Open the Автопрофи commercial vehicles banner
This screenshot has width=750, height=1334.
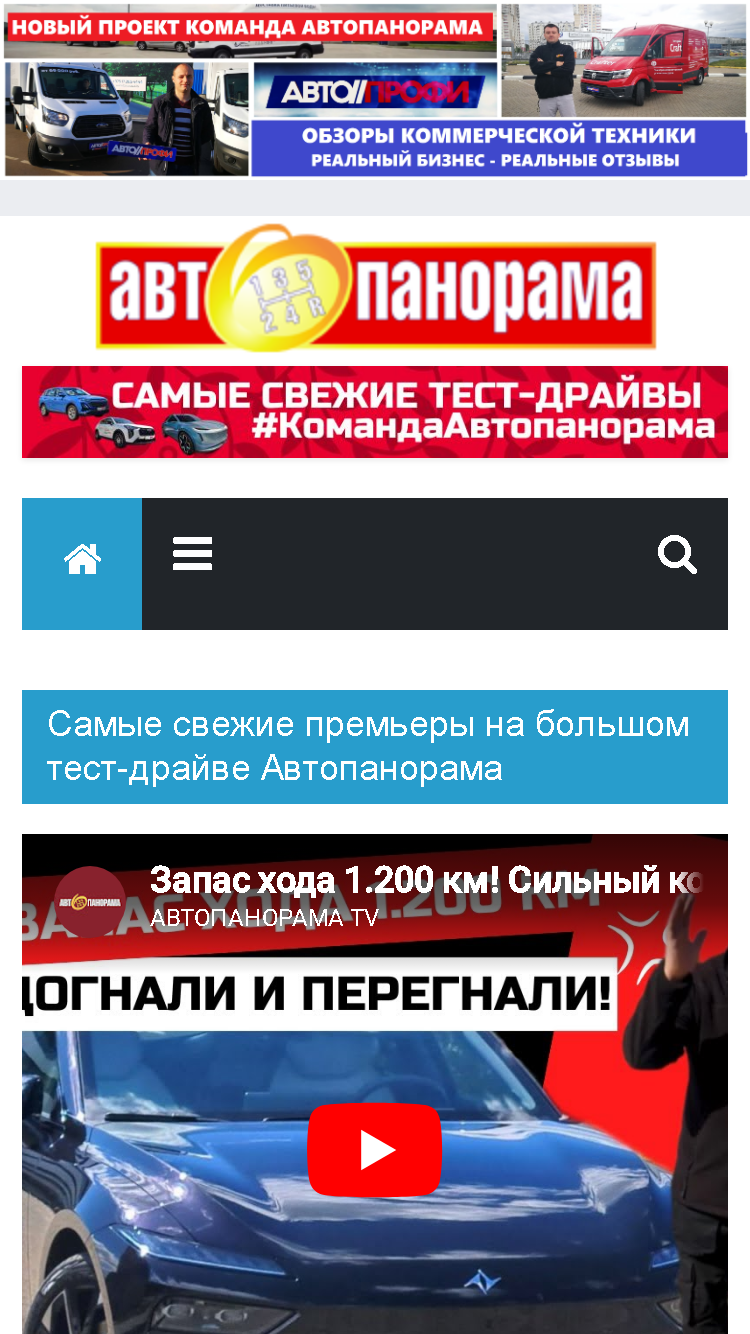point(375,90)
